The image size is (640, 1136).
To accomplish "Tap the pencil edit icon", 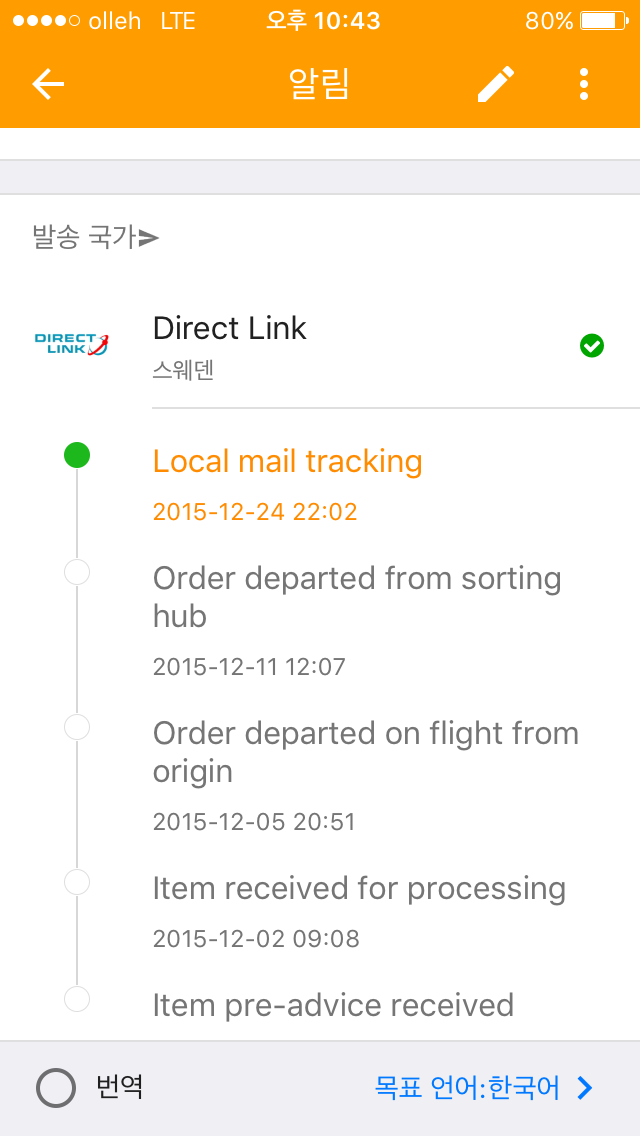I will [x=496, y=85].
